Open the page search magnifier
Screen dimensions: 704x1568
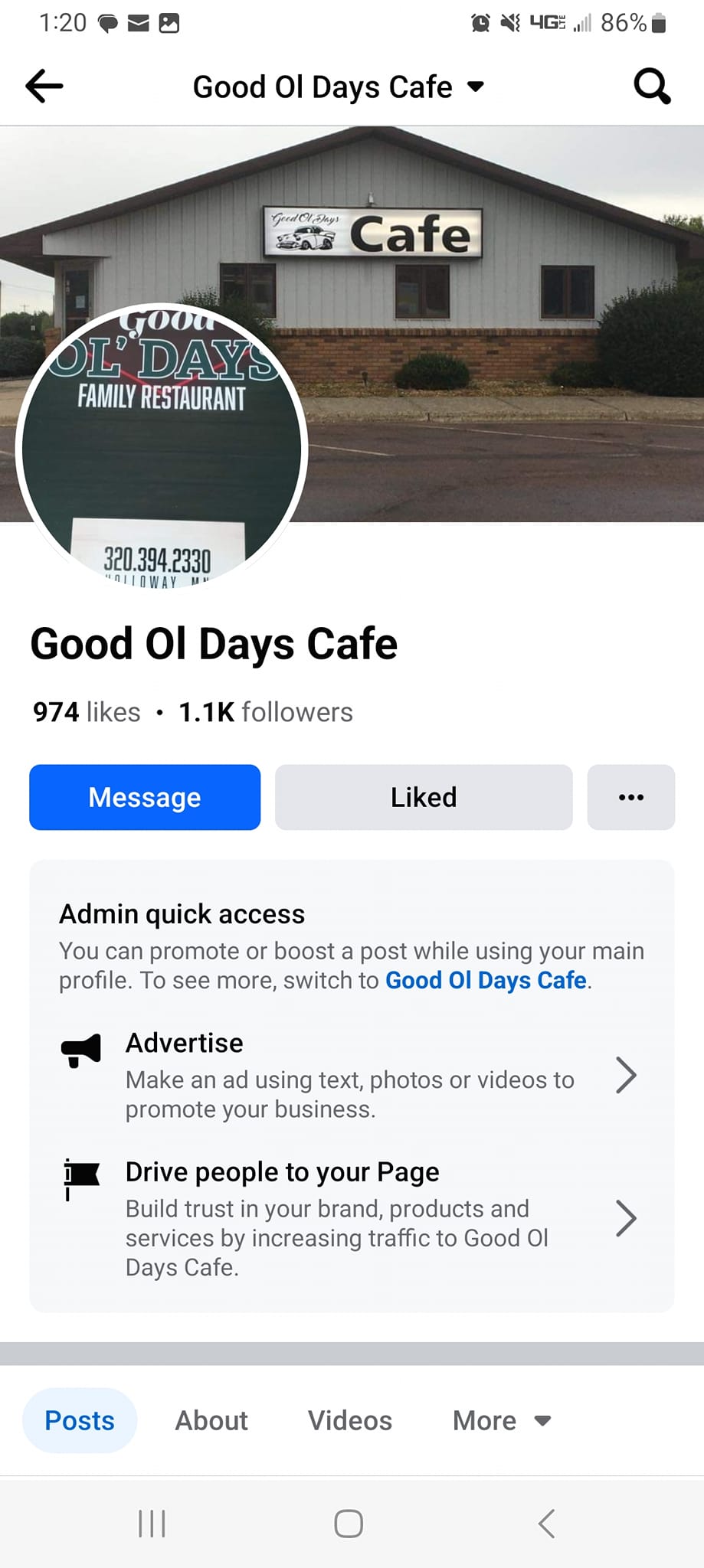coord(652,86)
